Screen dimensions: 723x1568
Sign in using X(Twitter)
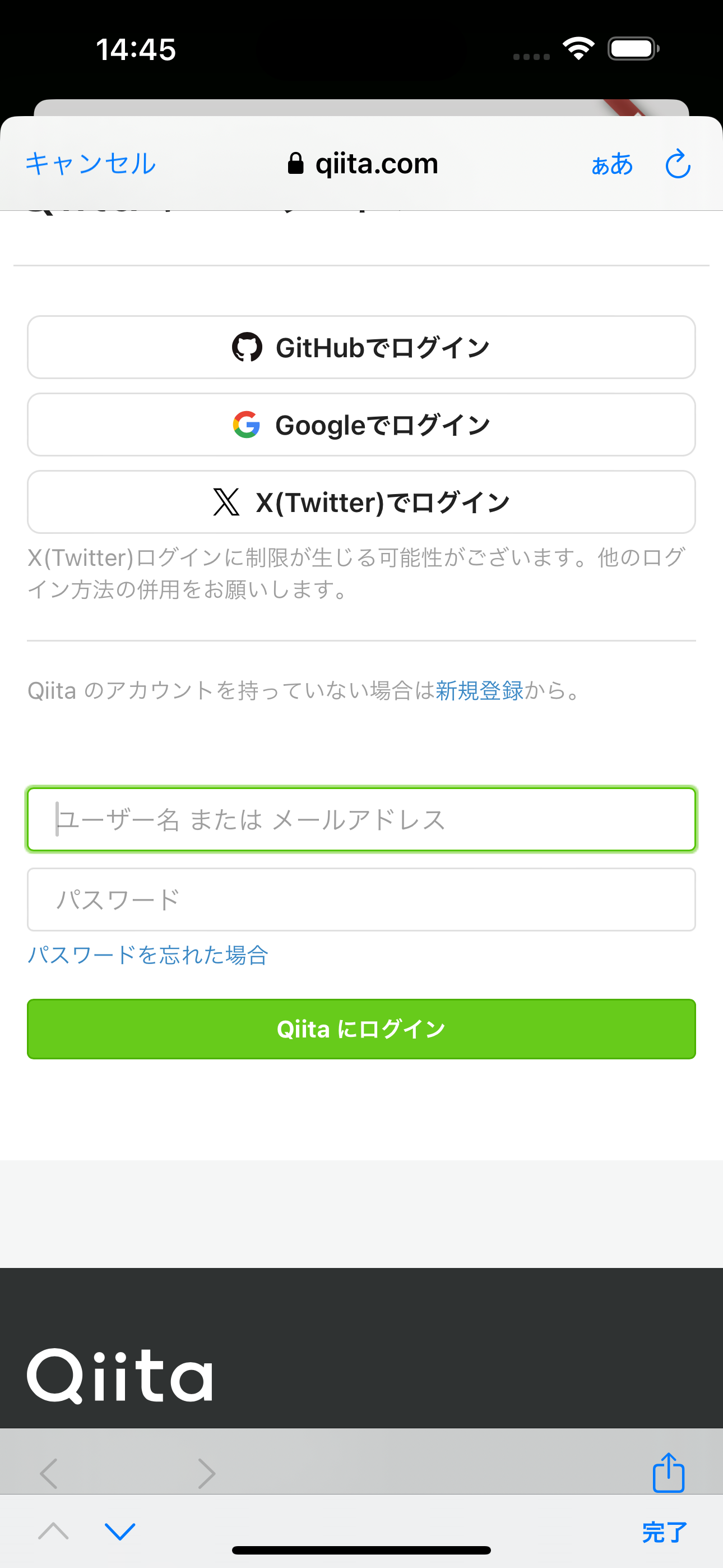[x=361, y=502]
